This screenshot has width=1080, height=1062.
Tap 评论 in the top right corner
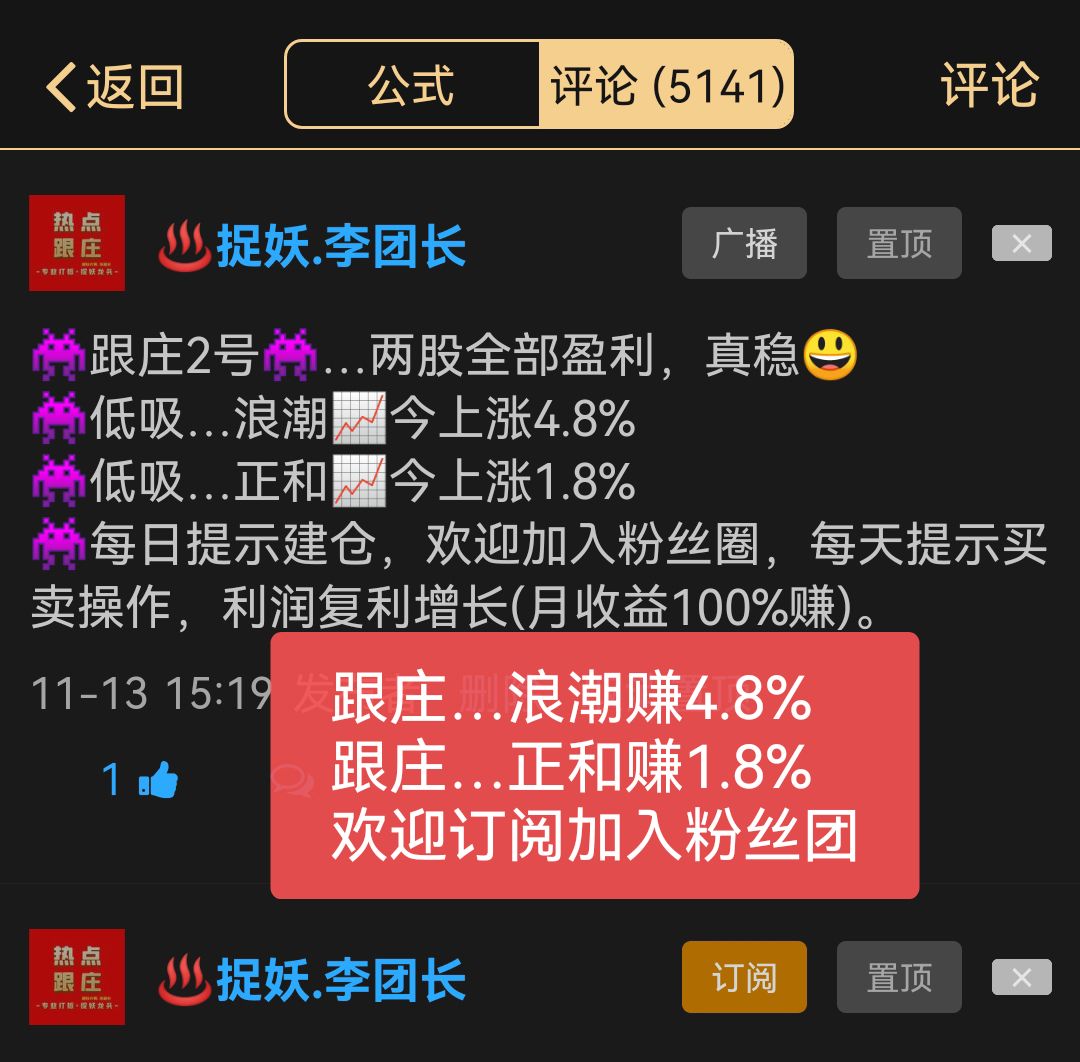coord(989,86)
